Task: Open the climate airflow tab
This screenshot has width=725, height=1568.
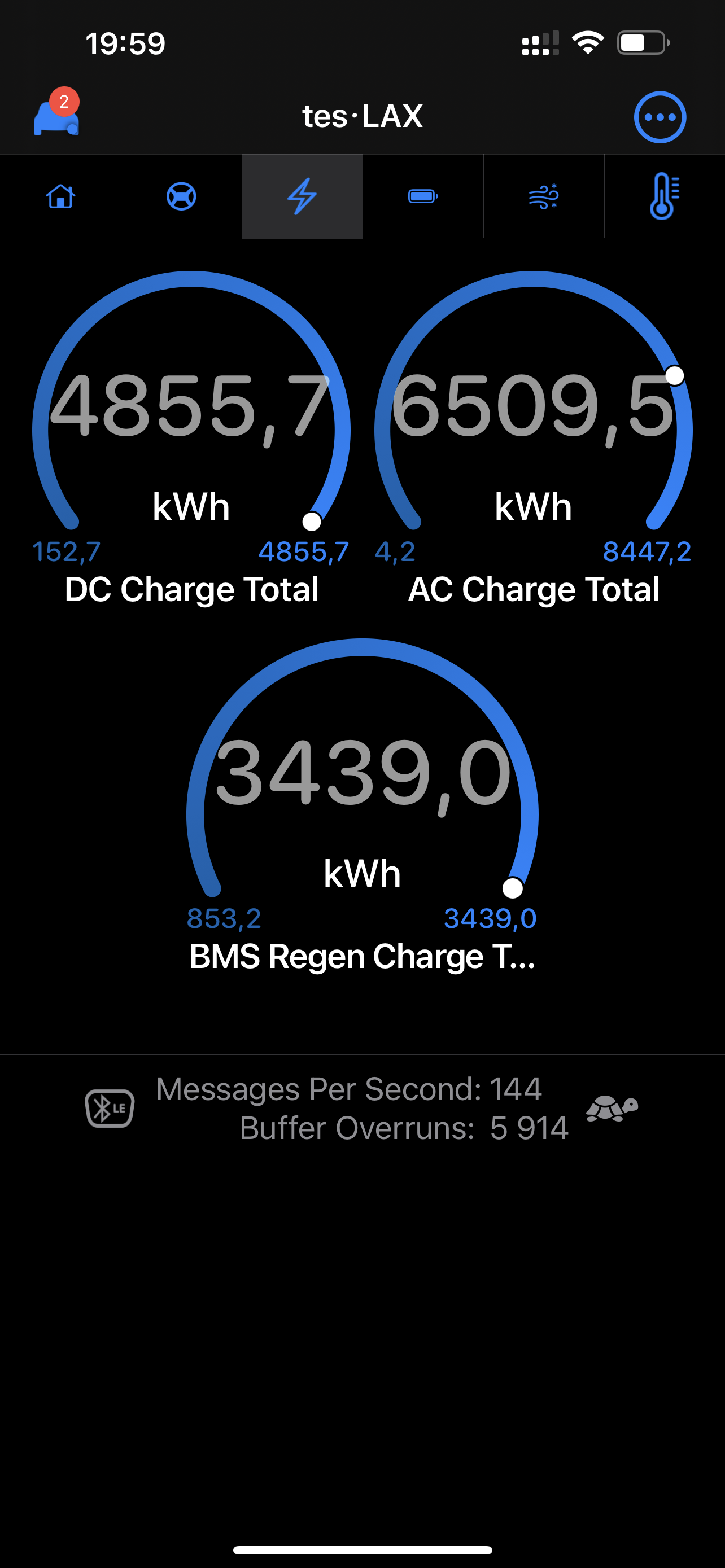Action: (544, 196)
